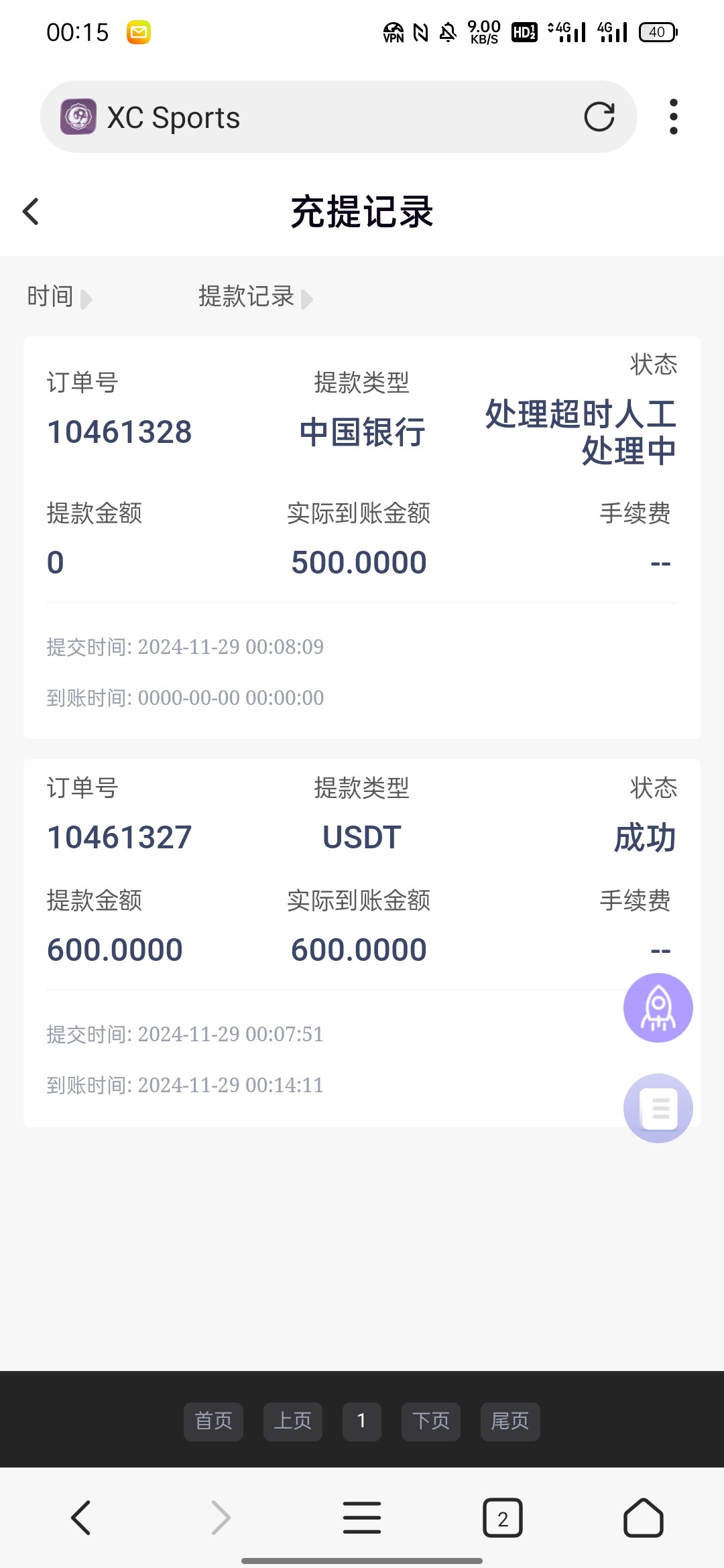Go to 下页 next page
Screen dimensions: 724x1568
click(x=431, y=1421)
